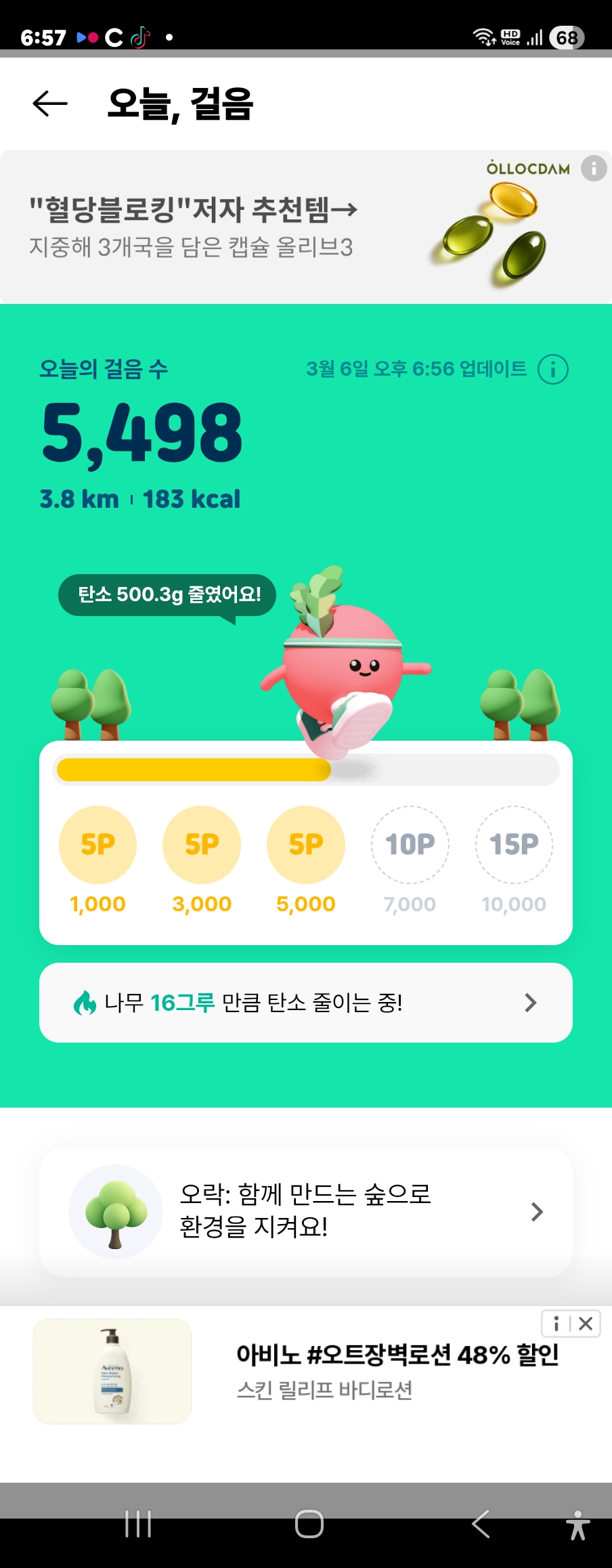Open the recent apps overview
612x1568 pixels.
coord(138,1524)
